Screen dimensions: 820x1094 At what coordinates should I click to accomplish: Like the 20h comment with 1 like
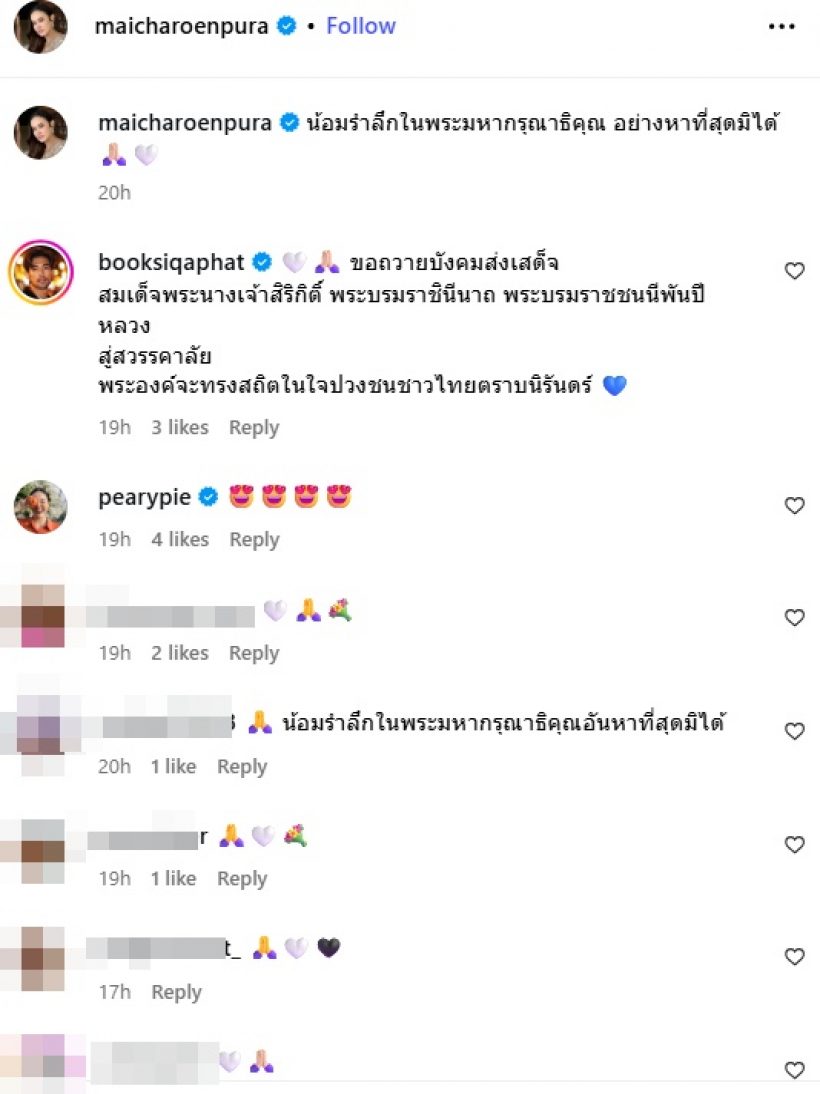click(794, 731)
